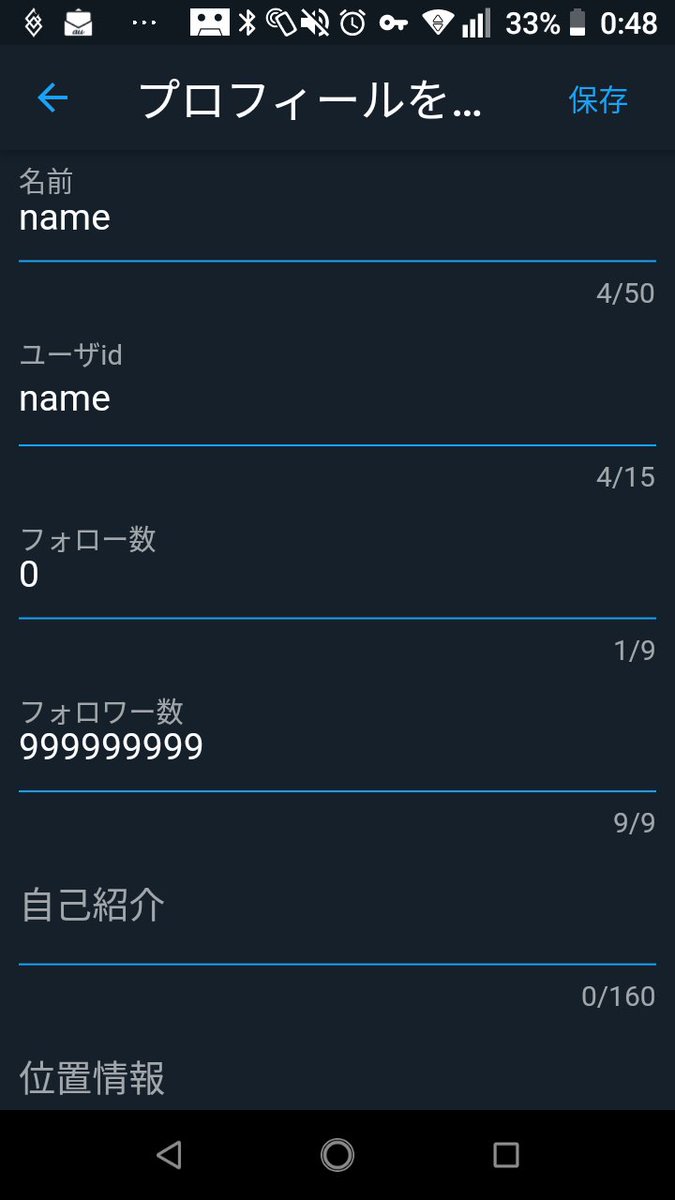The height and width of the screenshot is (1200, 675).
Task: Tap the system home button
Action: pos(337,1155)
